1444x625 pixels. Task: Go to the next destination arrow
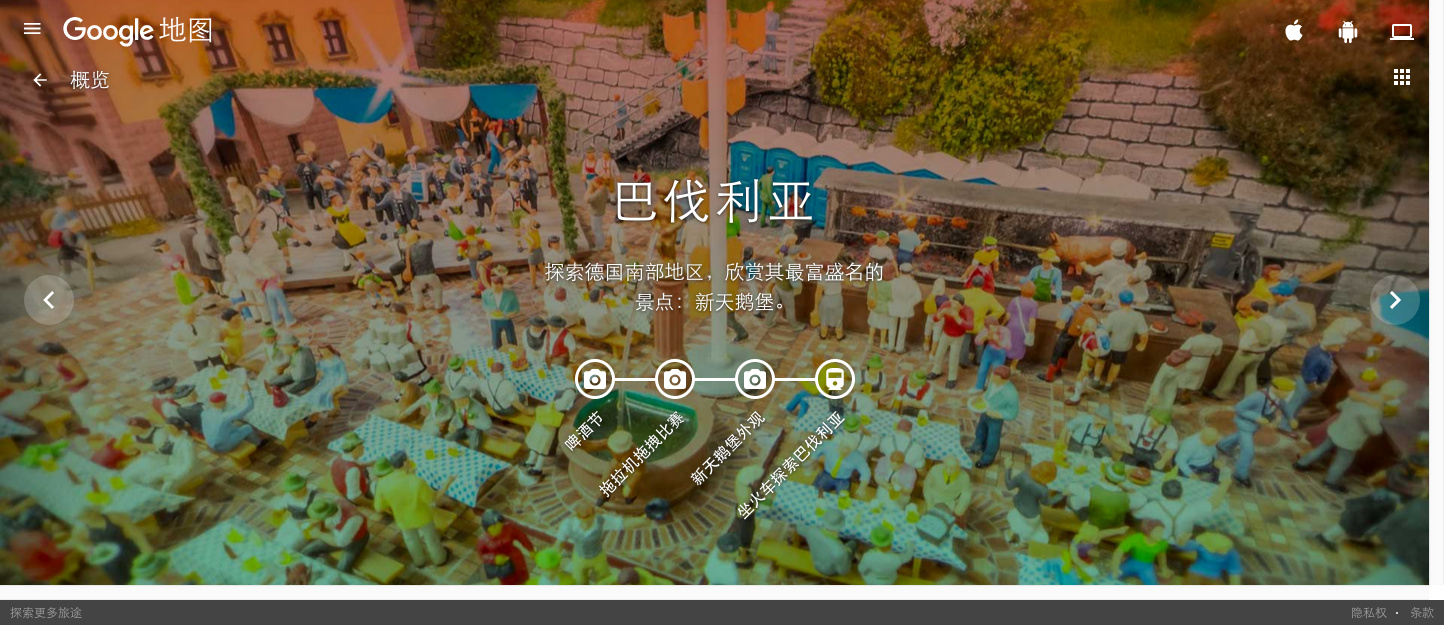click(x=1395, y=300)
